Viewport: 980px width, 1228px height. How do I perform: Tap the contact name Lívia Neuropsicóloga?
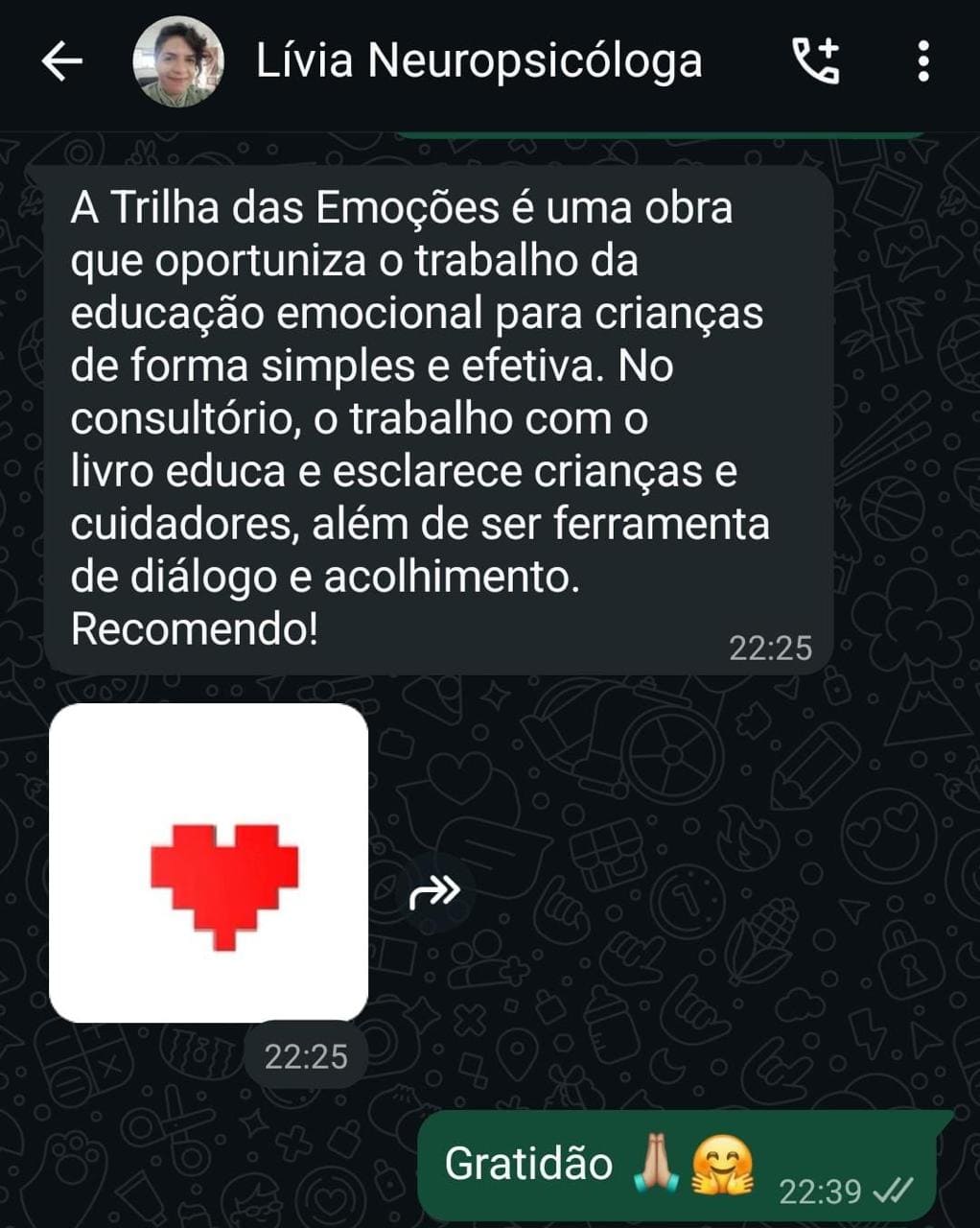(478, 60)
